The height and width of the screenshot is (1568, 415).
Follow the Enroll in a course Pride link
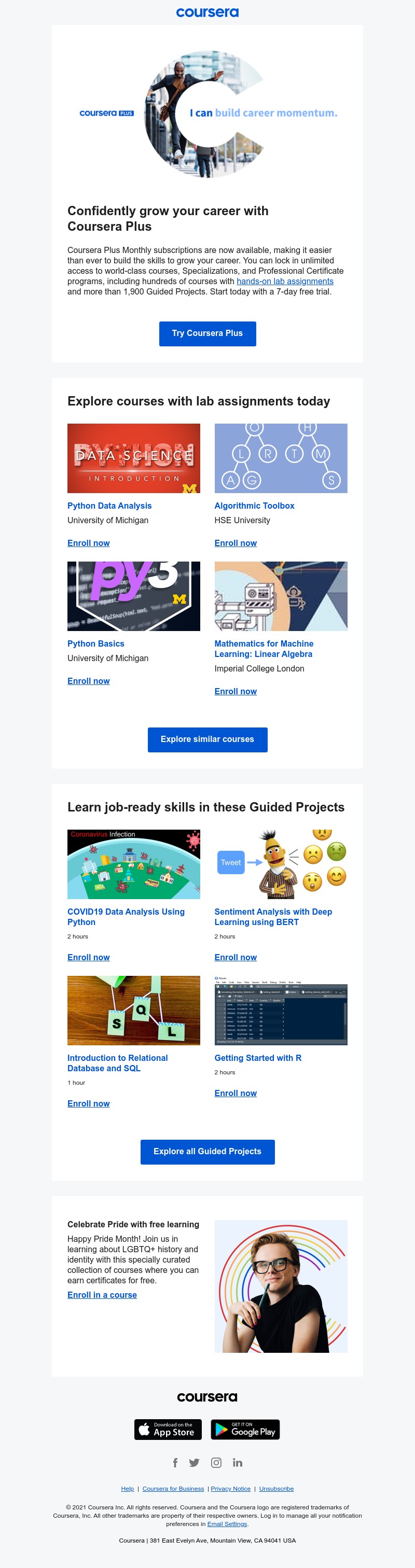[102, 1295]
